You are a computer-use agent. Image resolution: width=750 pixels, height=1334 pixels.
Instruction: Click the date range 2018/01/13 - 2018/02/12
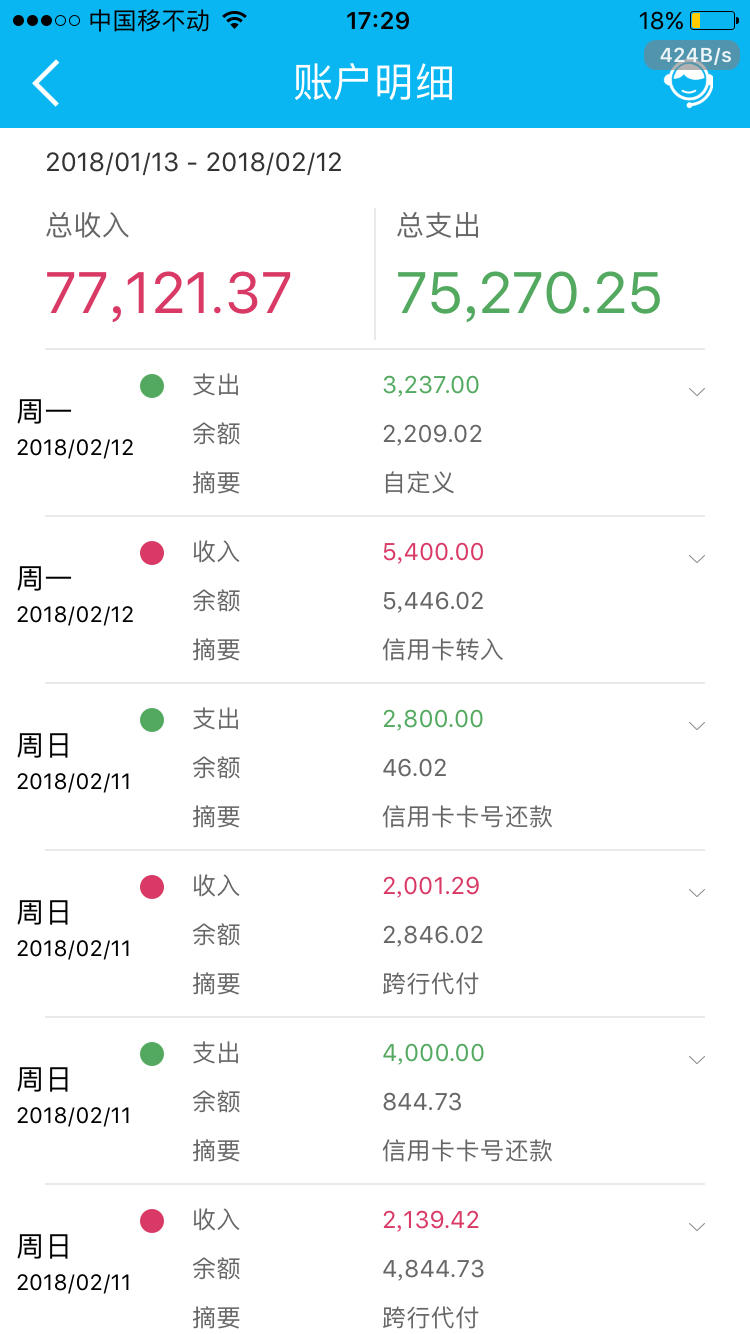(196, 162)
